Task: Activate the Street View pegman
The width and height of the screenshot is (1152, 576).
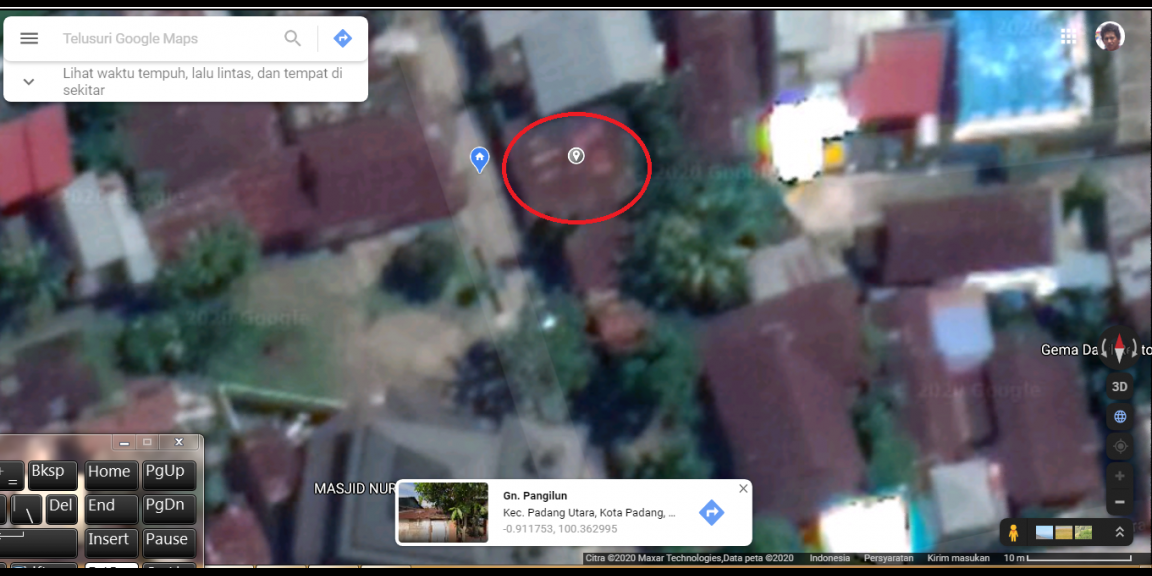Action: (1013, 533)
